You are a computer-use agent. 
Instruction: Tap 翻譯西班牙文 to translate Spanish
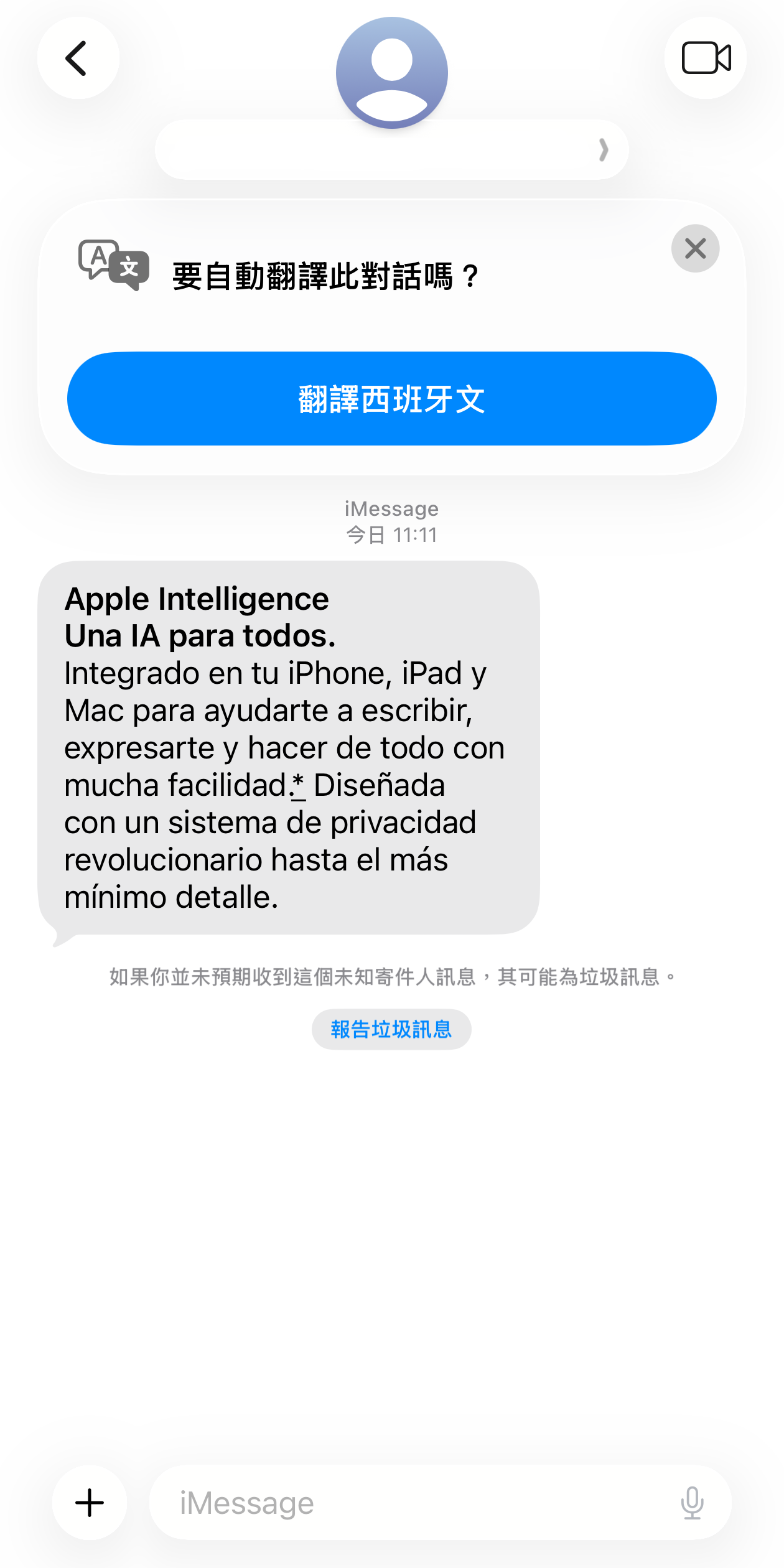(392, 399)
